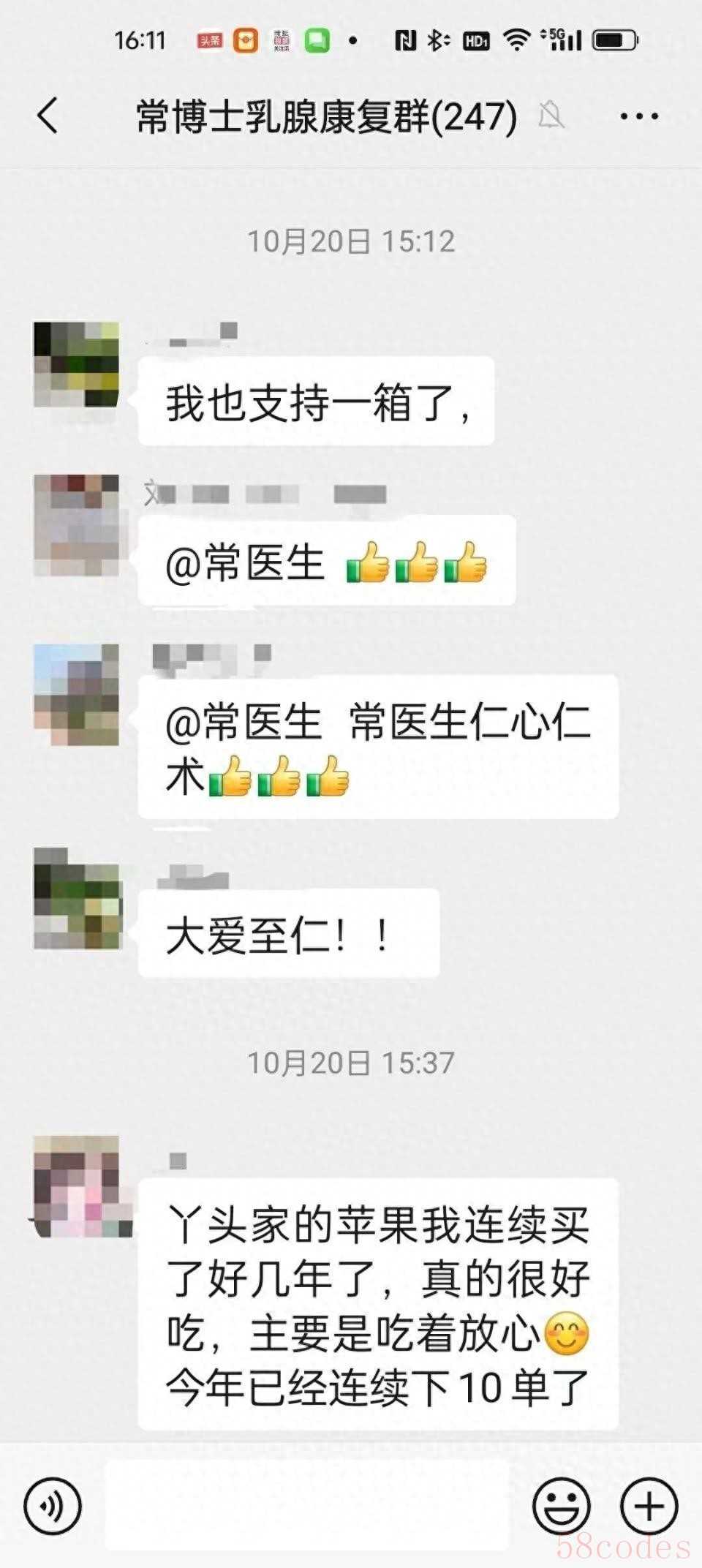This screenshot has height=1568, width=702.
Task: Open avatar of sender of 丫头家的苹果 message
Action: pyautogui.click(x=77, y=1186)
